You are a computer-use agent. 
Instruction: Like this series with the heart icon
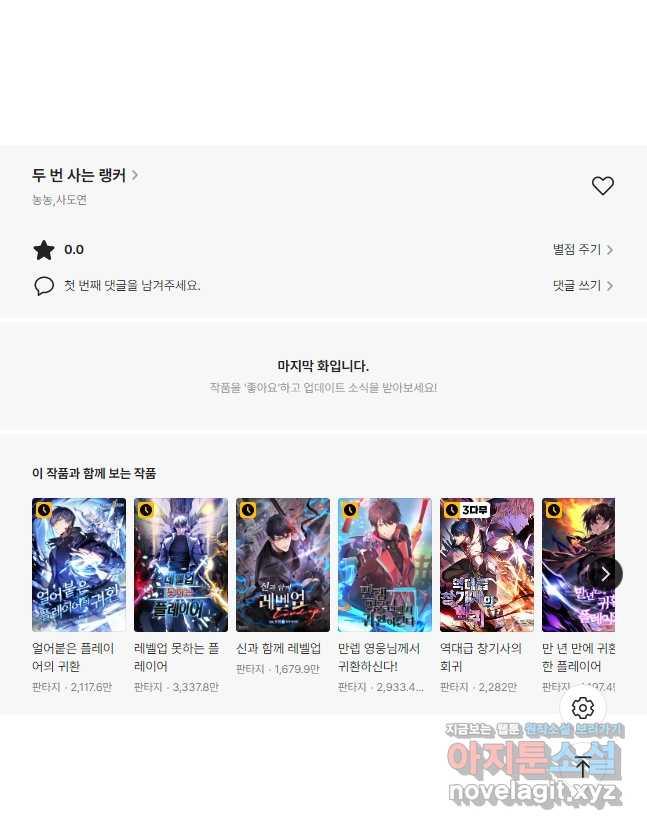[x=602, y=186]
